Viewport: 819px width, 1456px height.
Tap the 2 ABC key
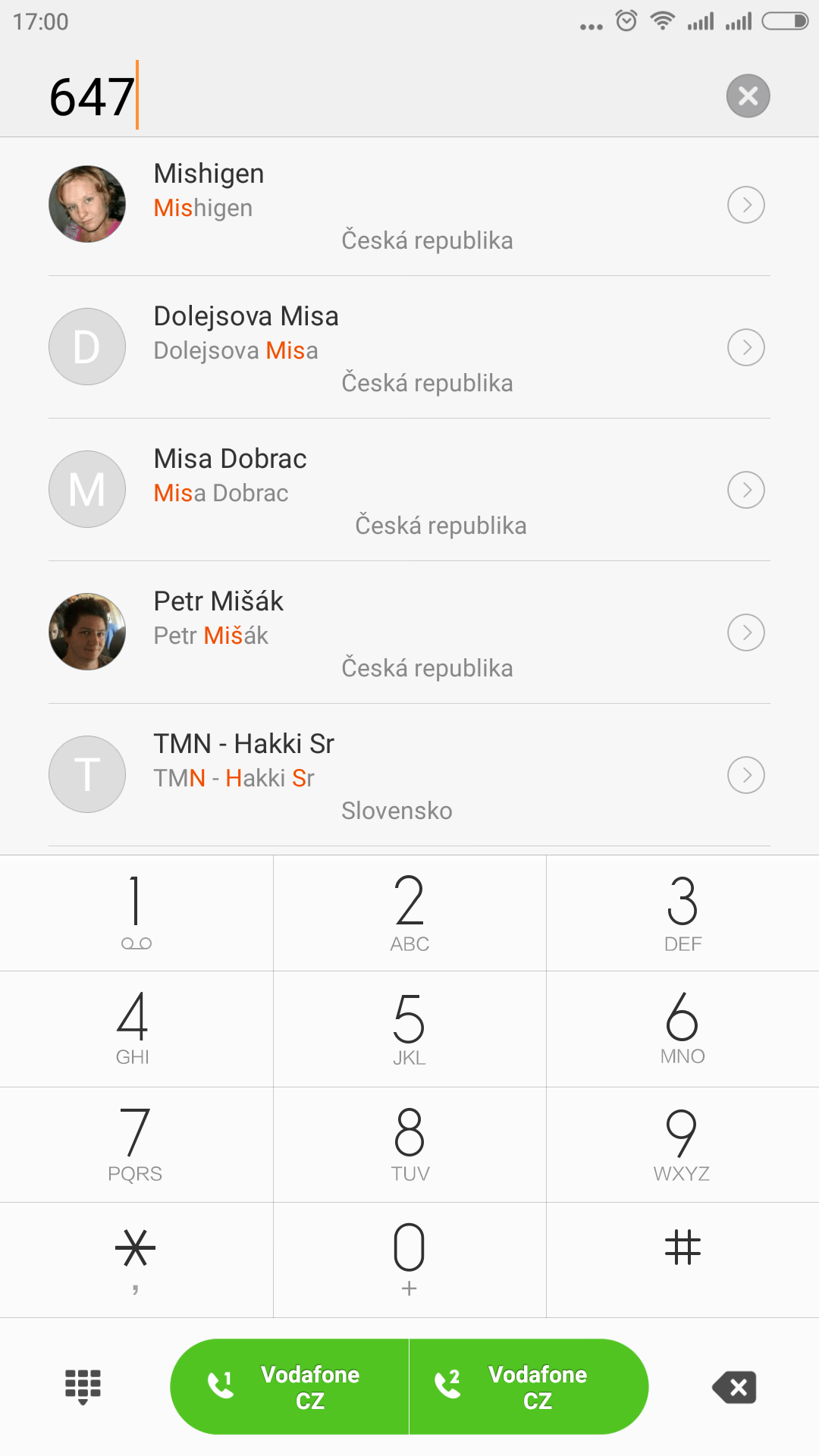pos(409,913)
